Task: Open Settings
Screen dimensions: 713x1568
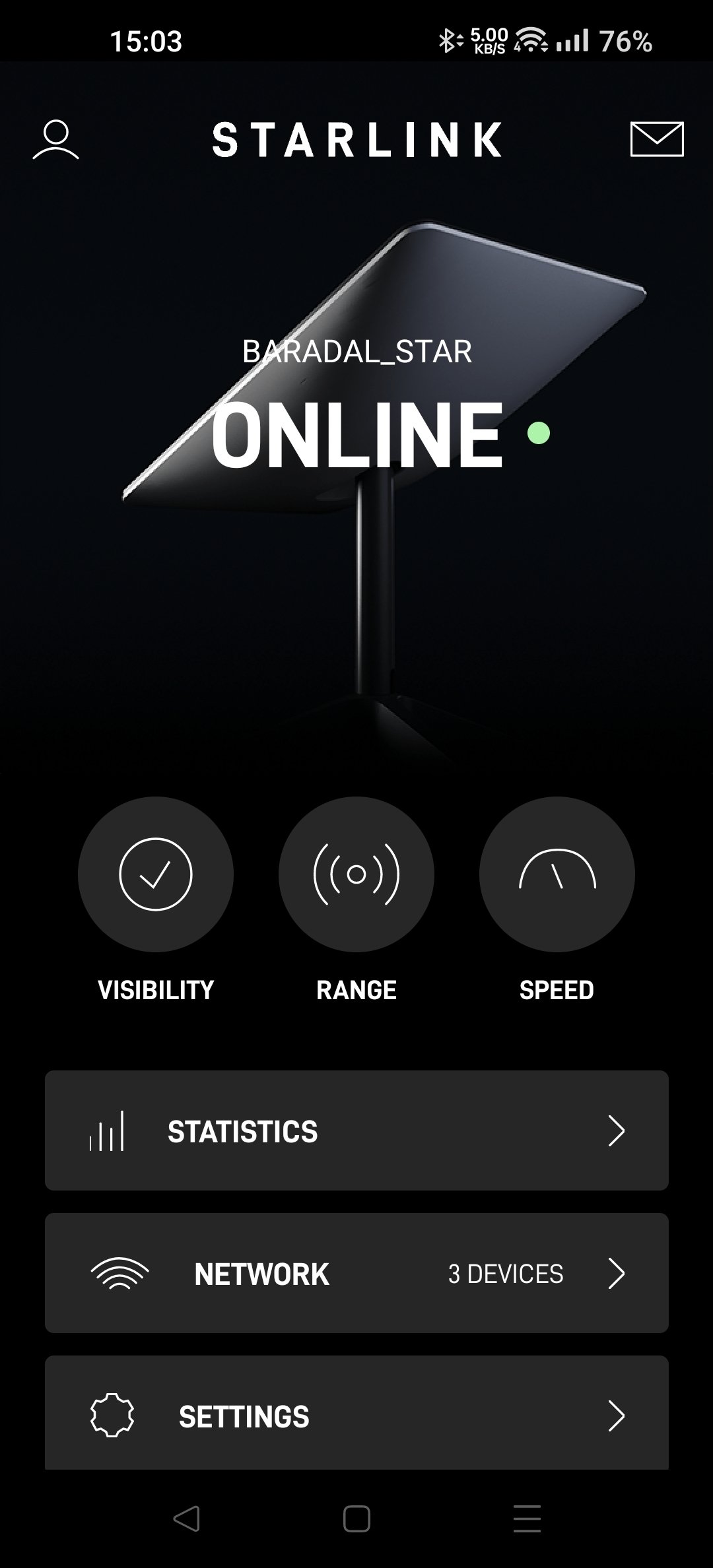Action: [x=356, y=1415]
